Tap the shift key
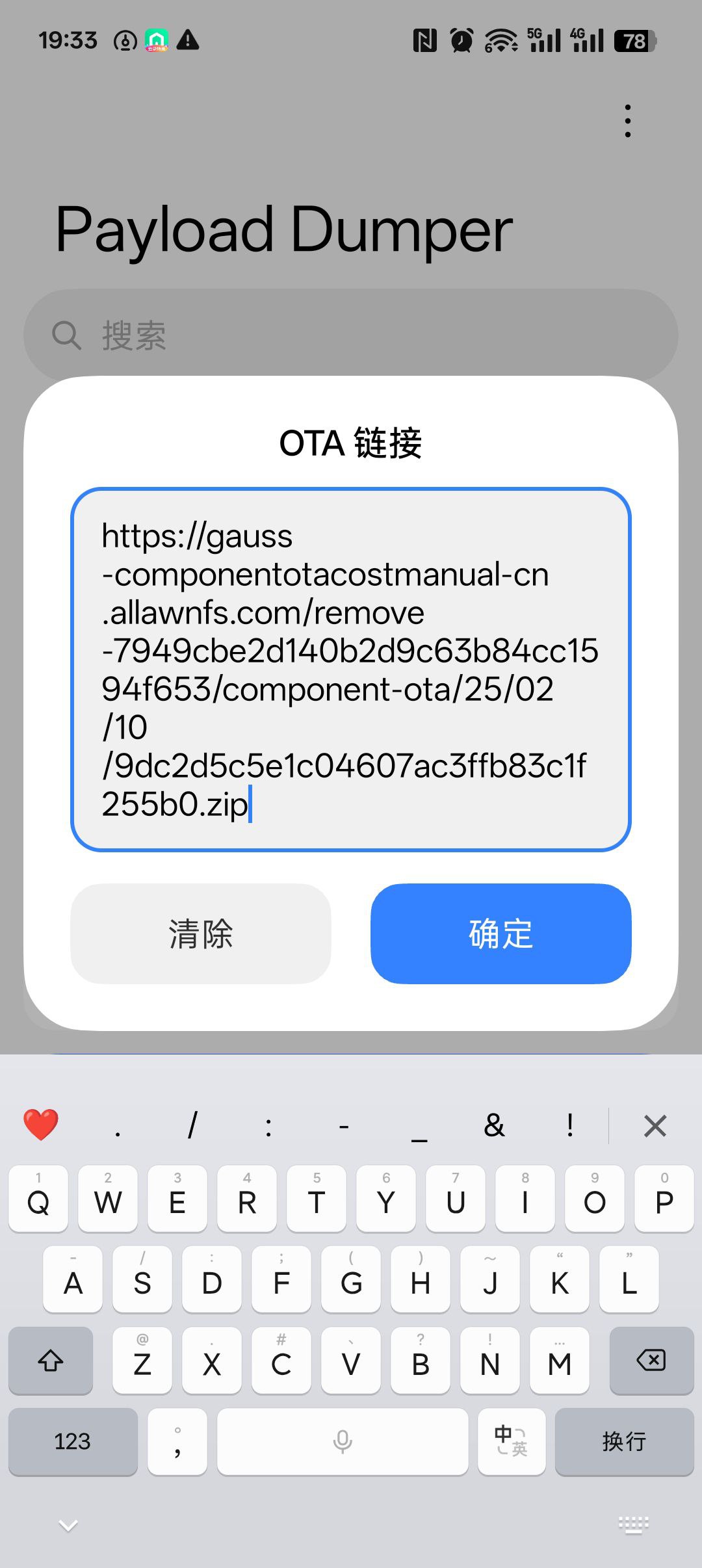The width and height of the screenshot is (702, 1568). coord(51,1360)
